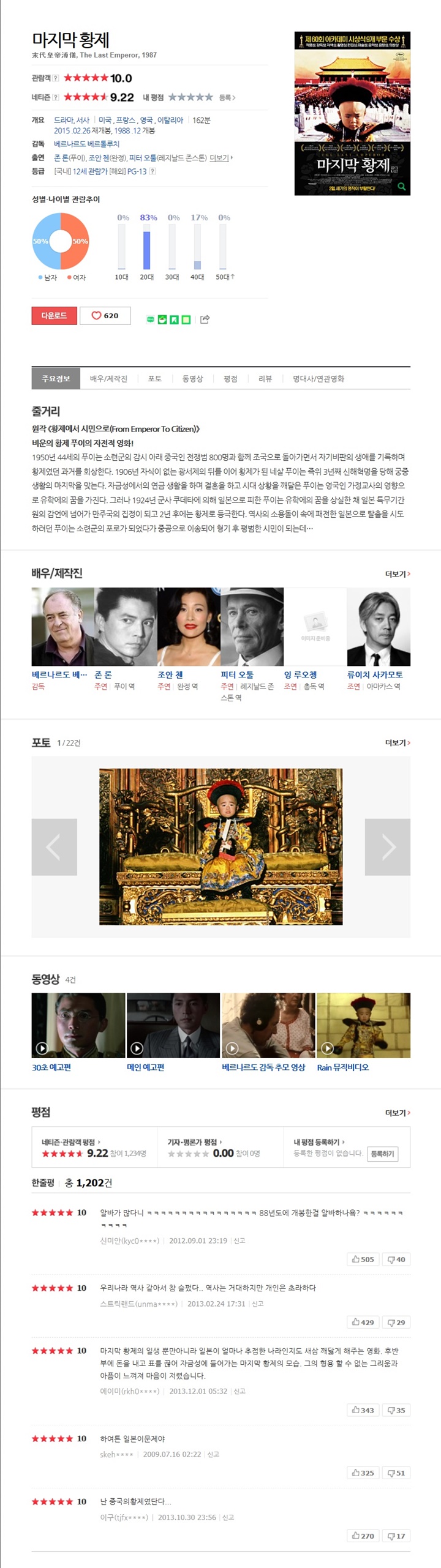
Task: Like the movie with the heart 620 button
Action: [105, 316]
